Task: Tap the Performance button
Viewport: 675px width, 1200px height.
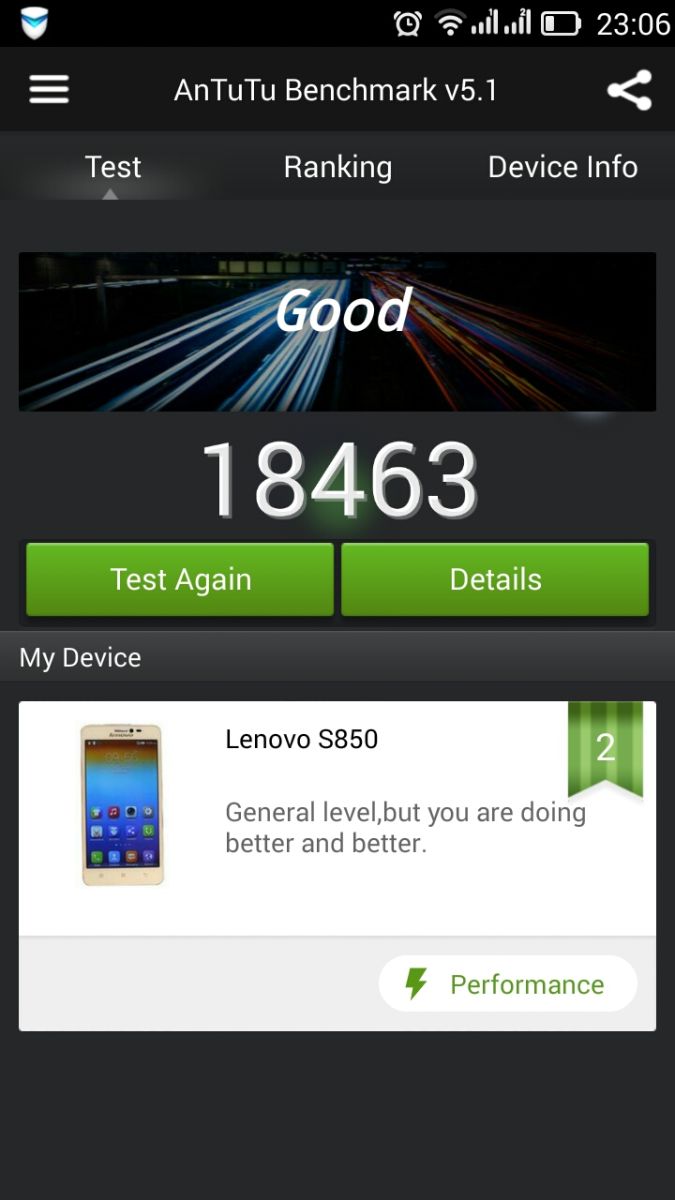Action: 508,984
